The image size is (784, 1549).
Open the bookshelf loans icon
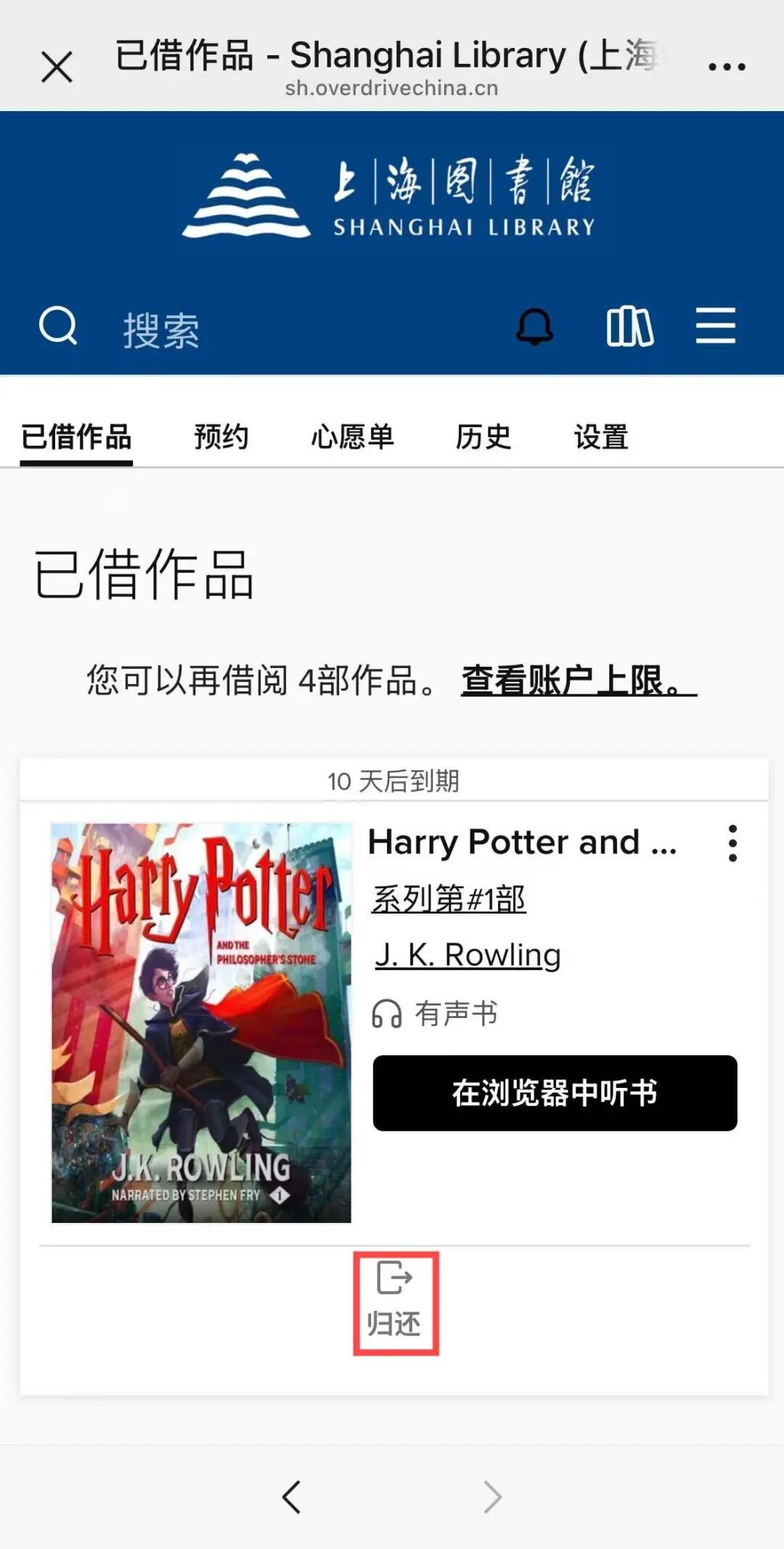coord(629,326)
